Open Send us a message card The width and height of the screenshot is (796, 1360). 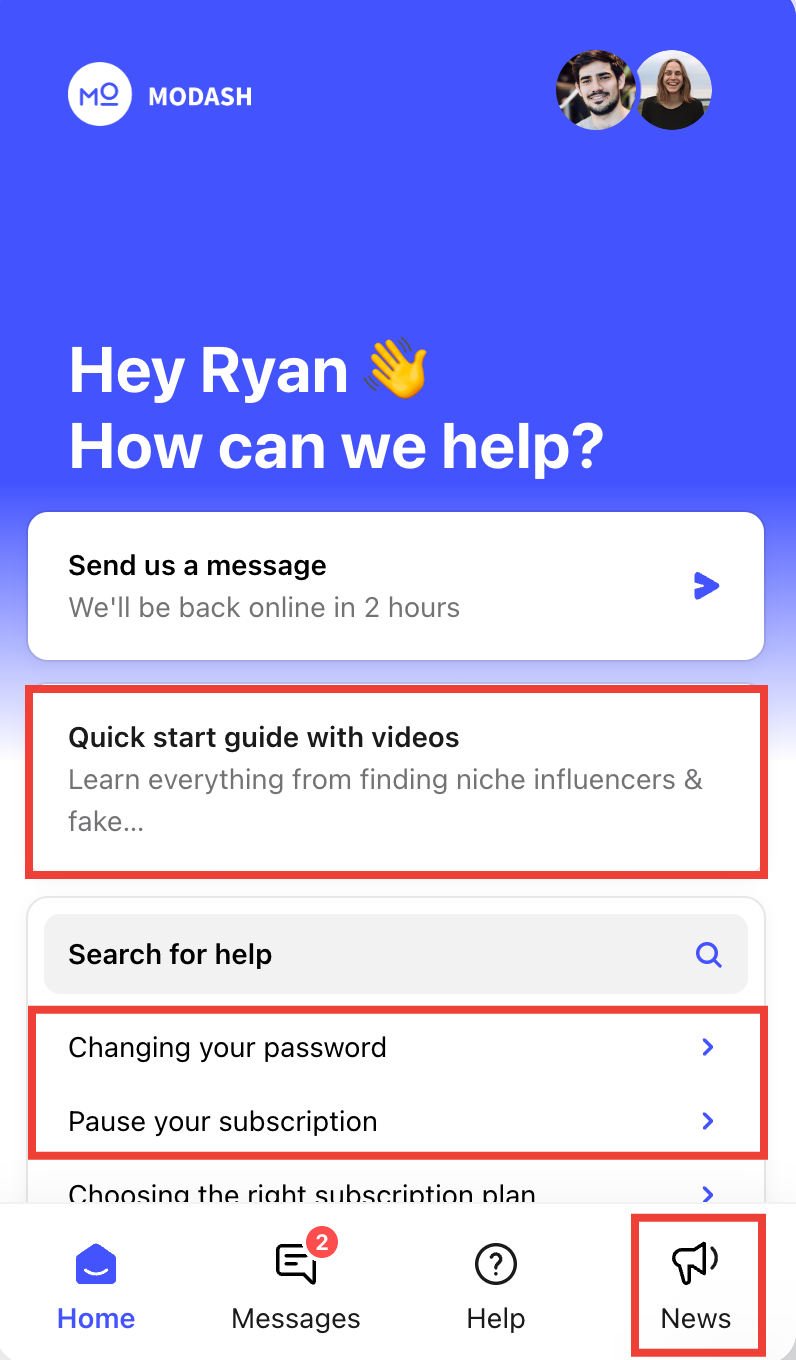point(395,586)
